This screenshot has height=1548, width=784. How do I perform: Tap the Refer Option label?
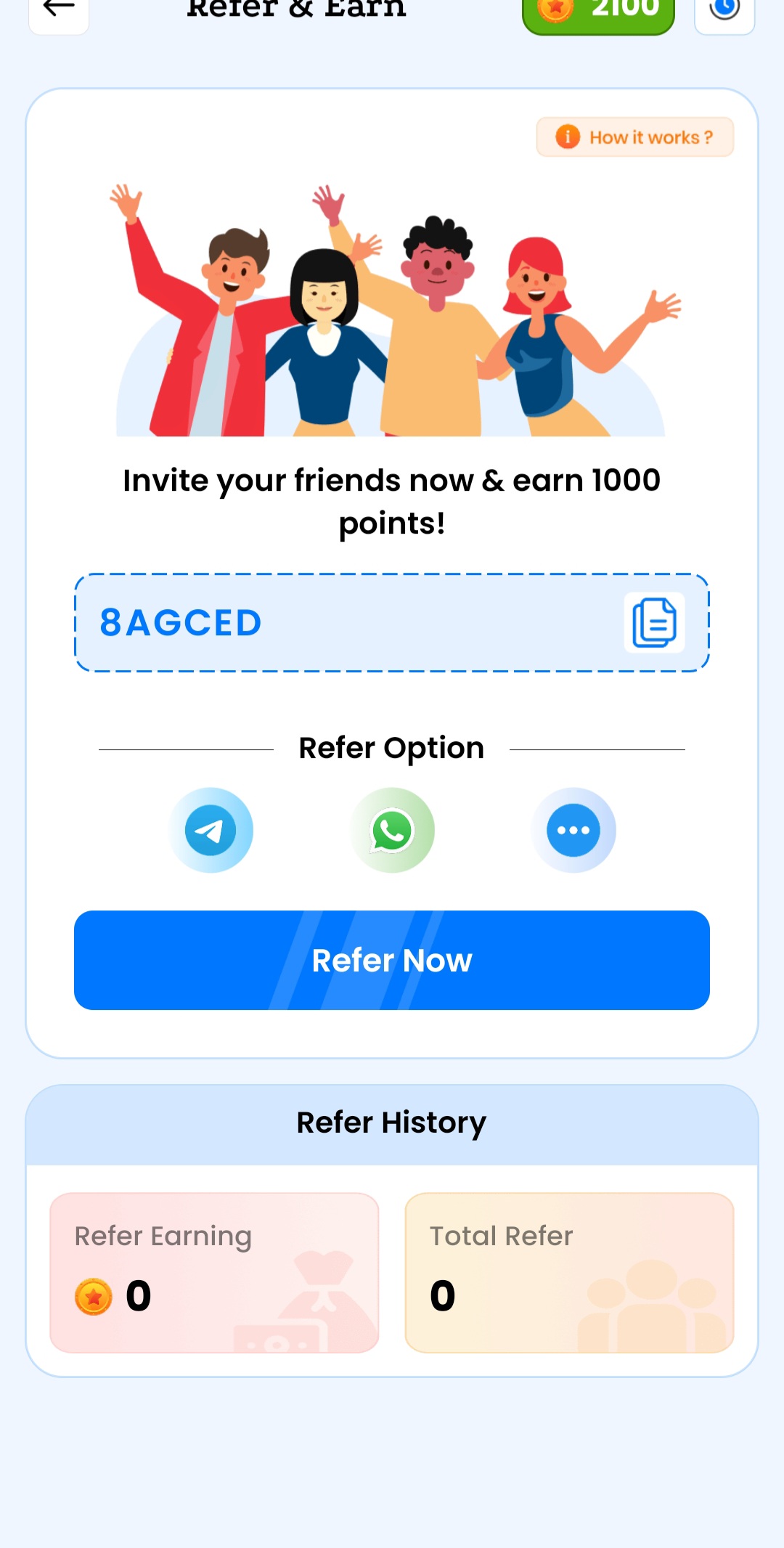tap(391, 747)
